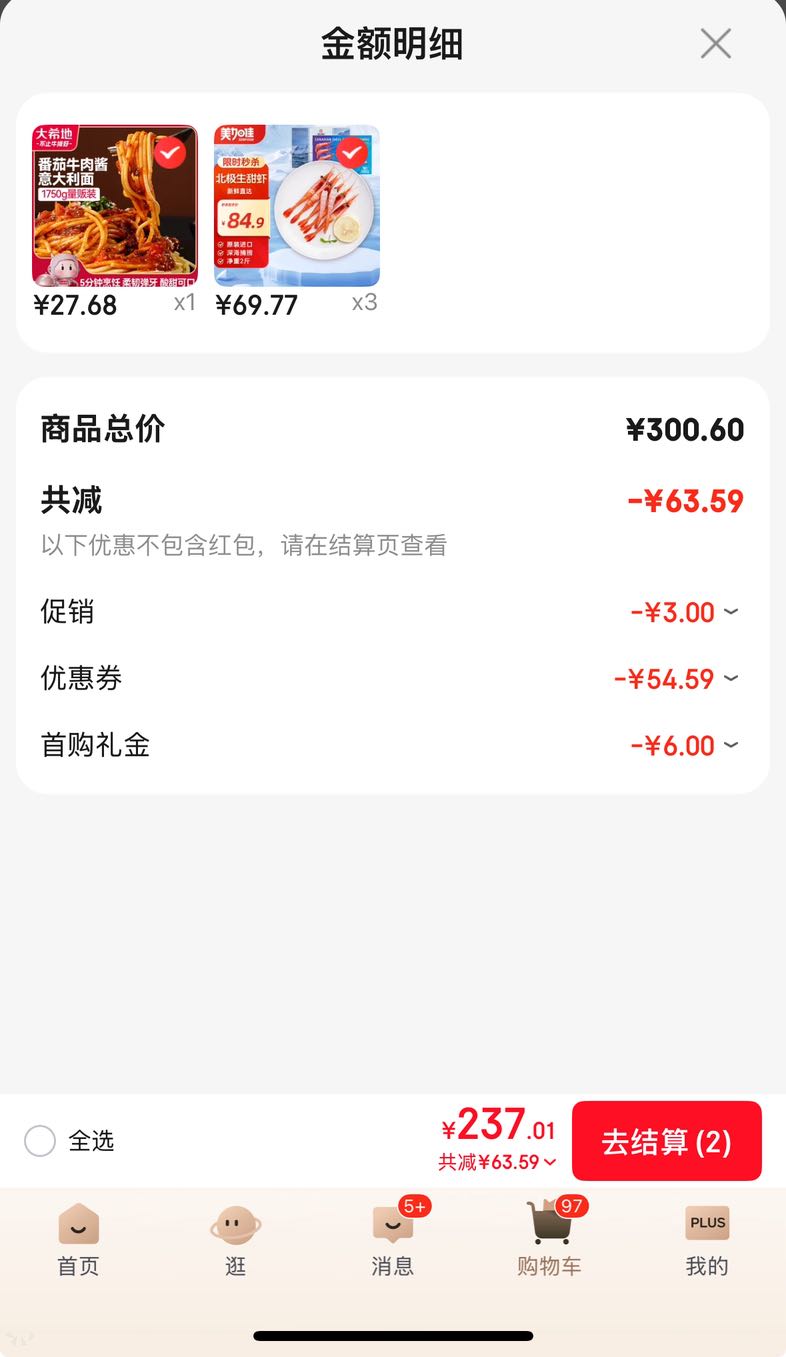Image resolution: width=786 pixels, height=1357 pixels.
Task: Open the 消息 tab
Action: tap(392, 1241)
